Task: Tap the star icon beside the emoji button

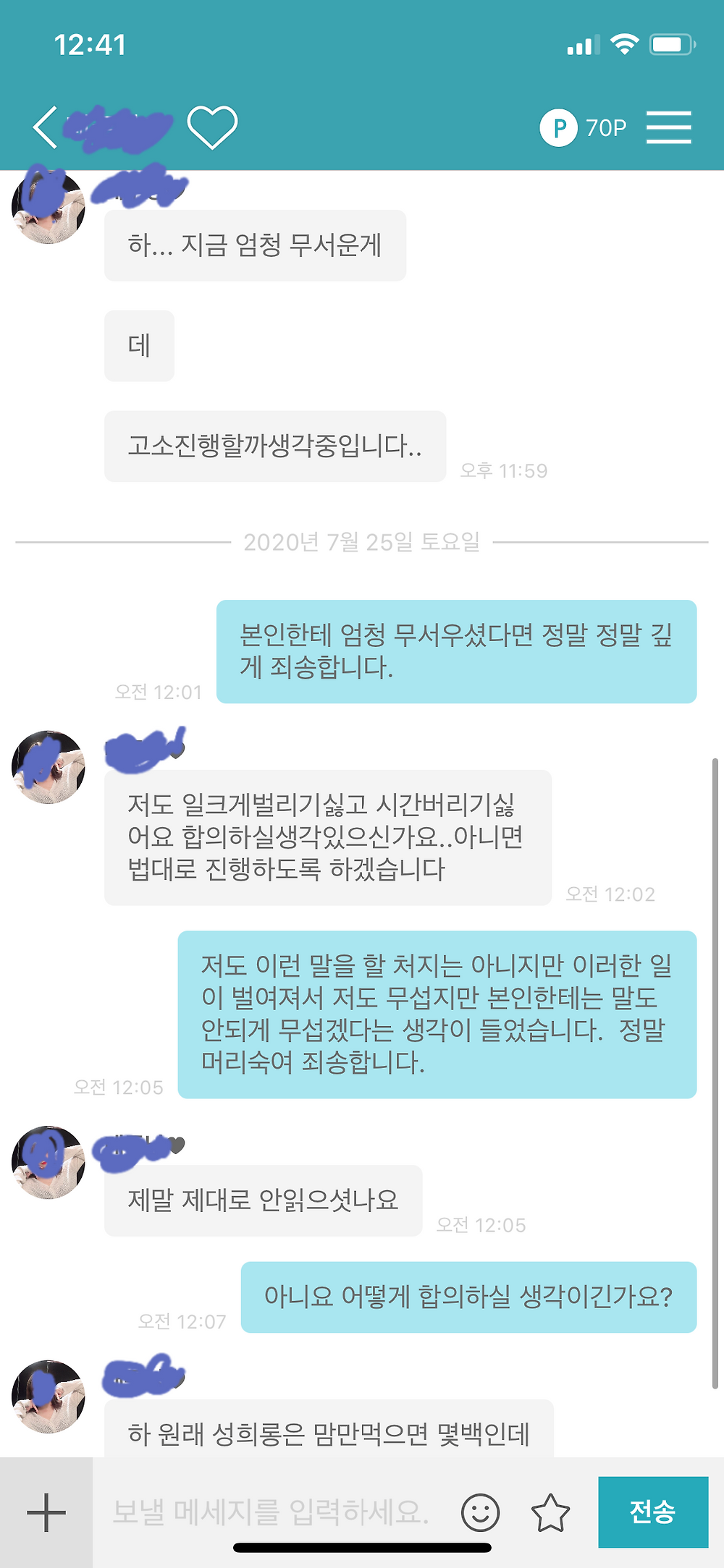Action: click(550, 1512)
